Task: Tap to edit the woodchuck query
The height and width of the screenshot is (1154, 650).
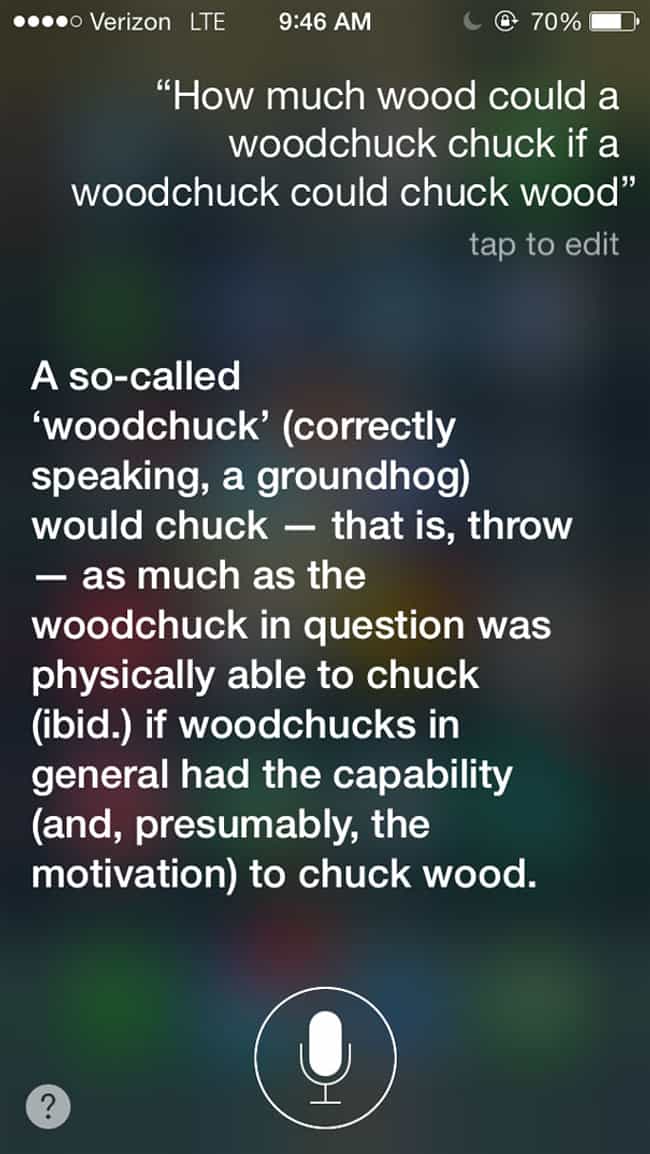Action: (x=544, y=244)
